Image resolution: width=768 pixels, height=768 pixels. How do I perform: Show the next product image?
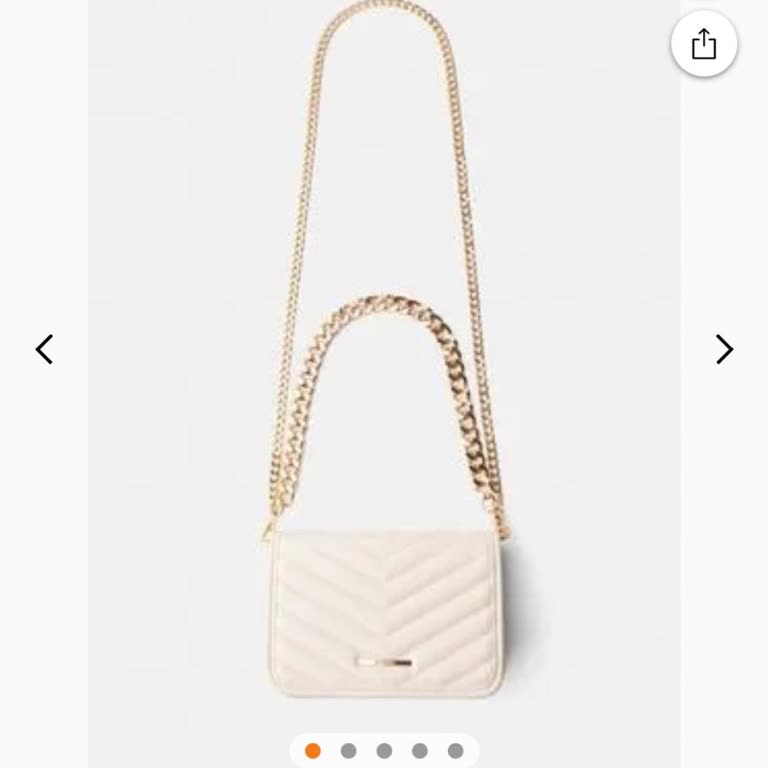724,349
